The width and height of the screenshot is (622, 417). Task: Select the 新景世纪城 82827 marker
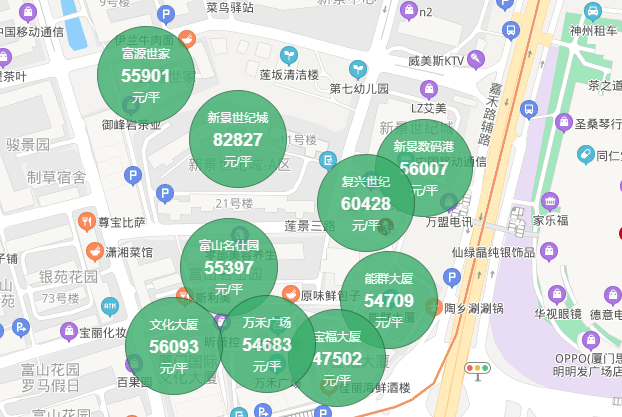pyautogui.click(x=238, y=138)
